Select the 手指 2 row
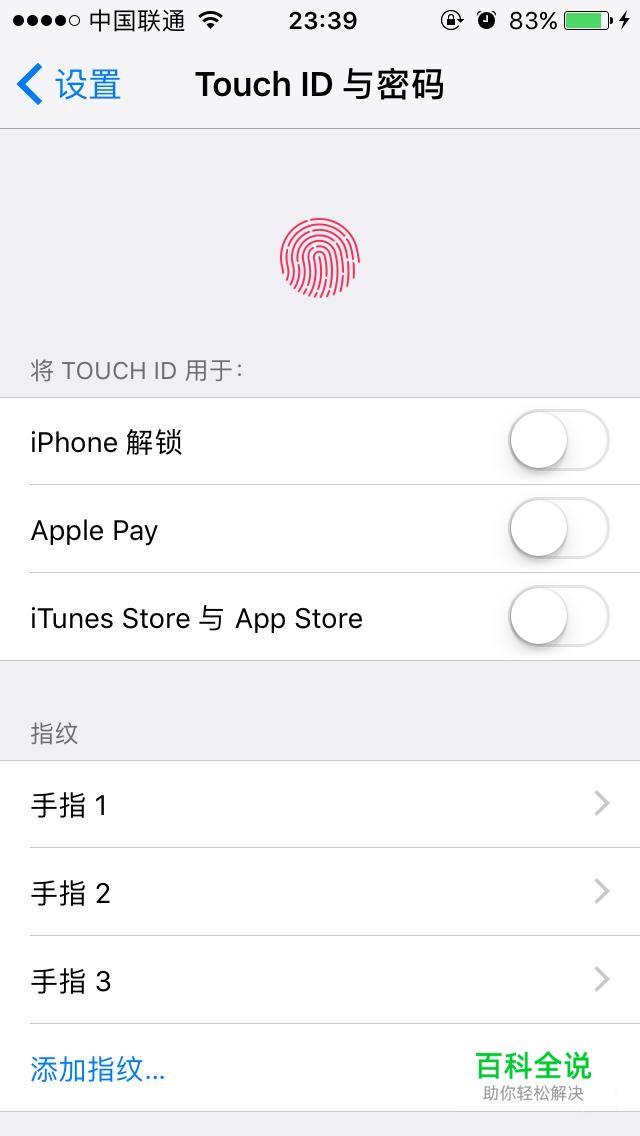 (x=320, y=892)
